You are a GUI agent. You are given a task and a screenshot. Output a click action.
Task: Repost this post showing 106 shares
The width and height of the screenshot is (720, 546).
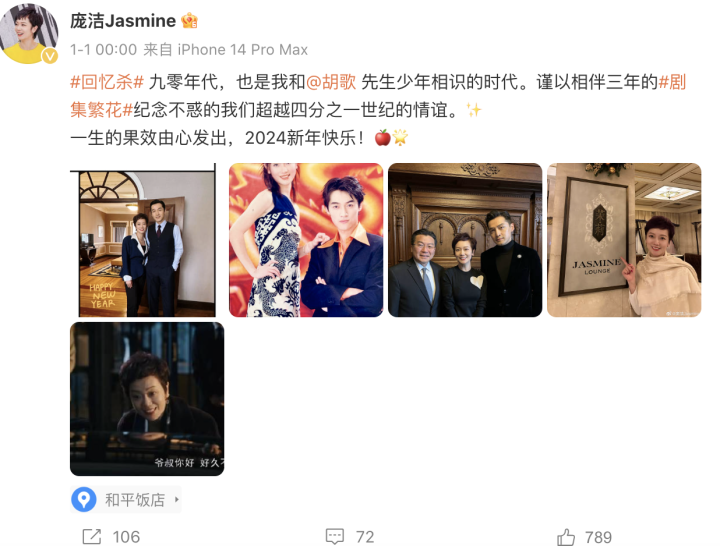110,537
